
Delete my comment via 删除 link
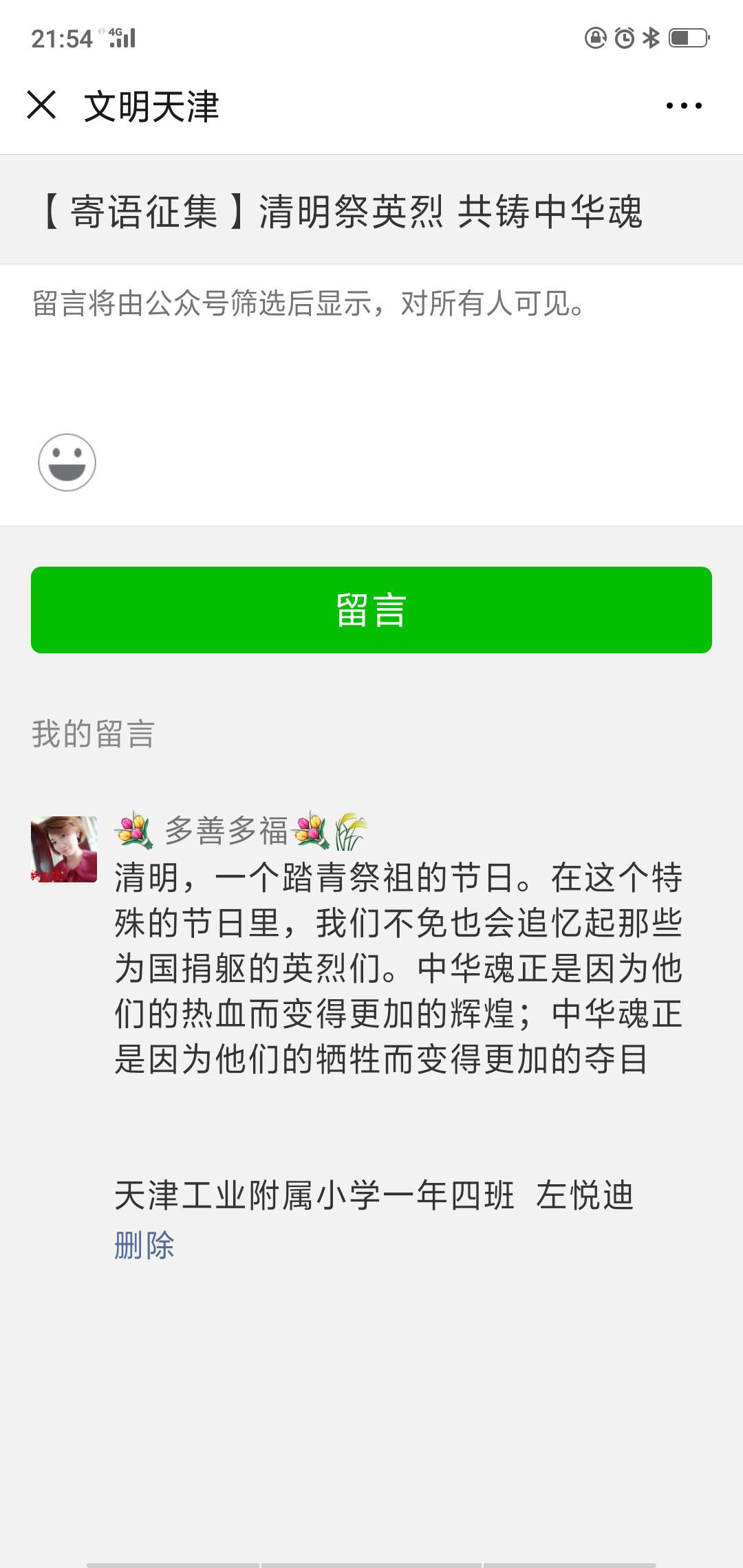[144, 1245]
